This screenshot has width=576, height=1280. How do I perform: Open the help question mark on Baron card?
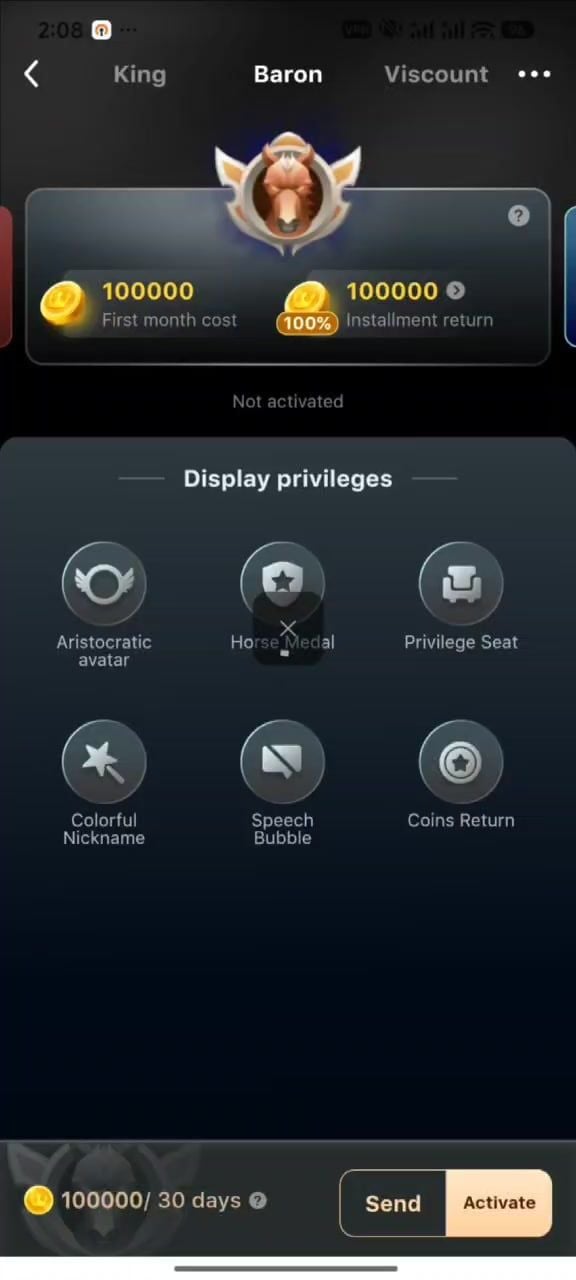(x=518, y=216)
